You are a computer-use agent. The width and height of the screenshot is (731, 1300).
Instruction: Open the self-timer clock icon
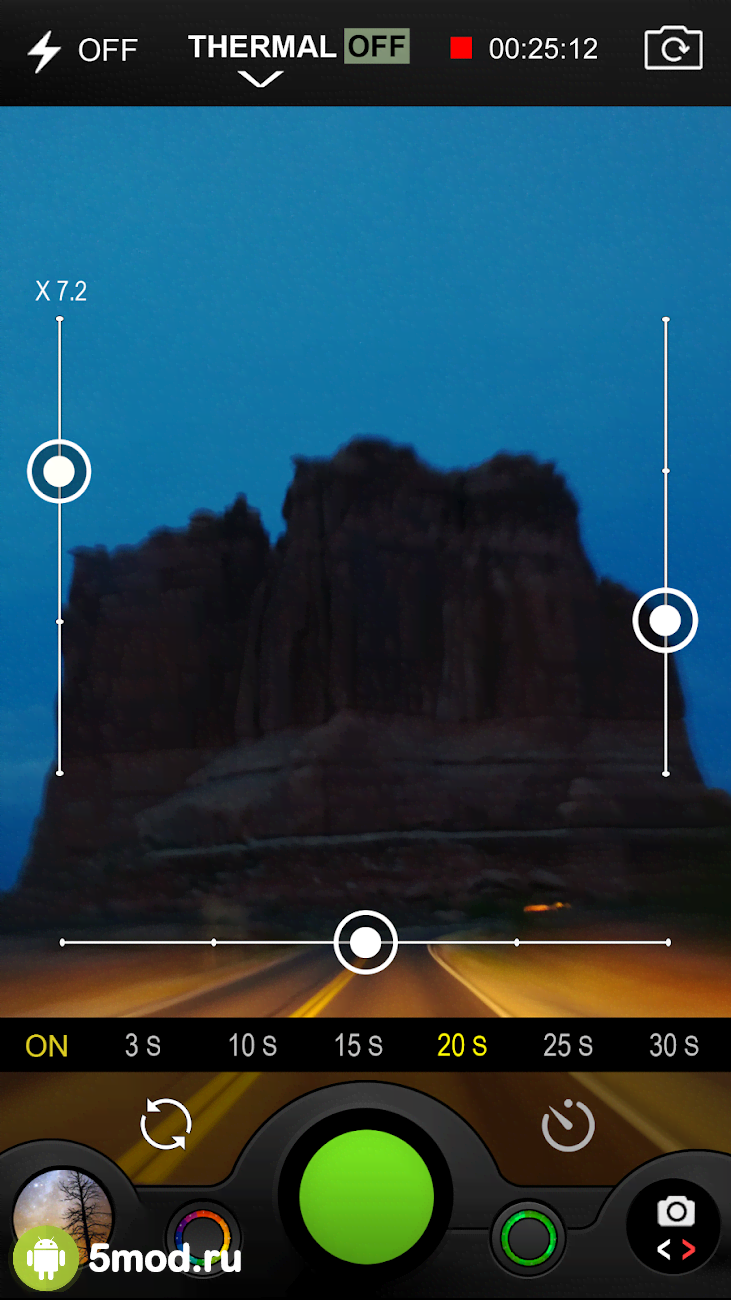(568, 1126)
